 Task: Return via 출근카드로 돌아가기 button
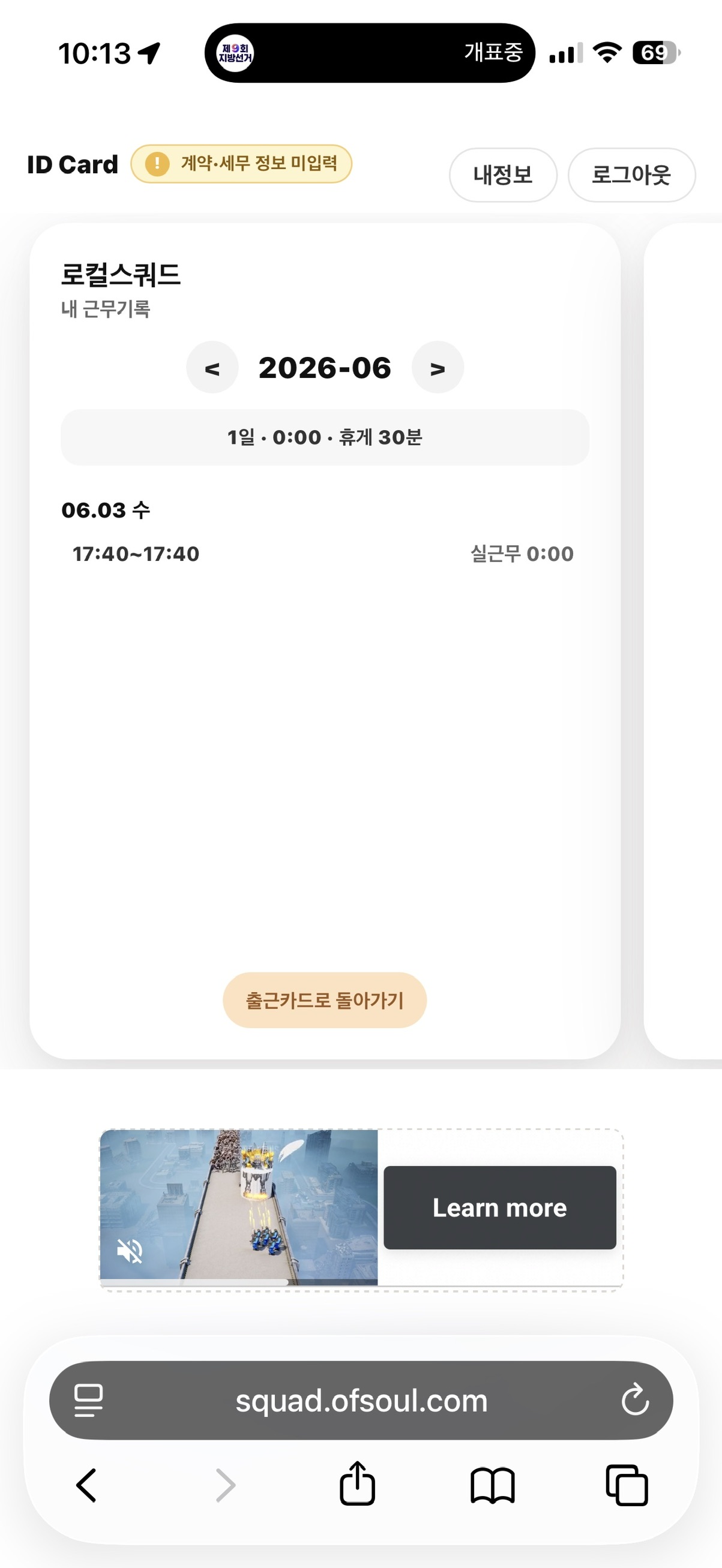(x=325, y=1000)
